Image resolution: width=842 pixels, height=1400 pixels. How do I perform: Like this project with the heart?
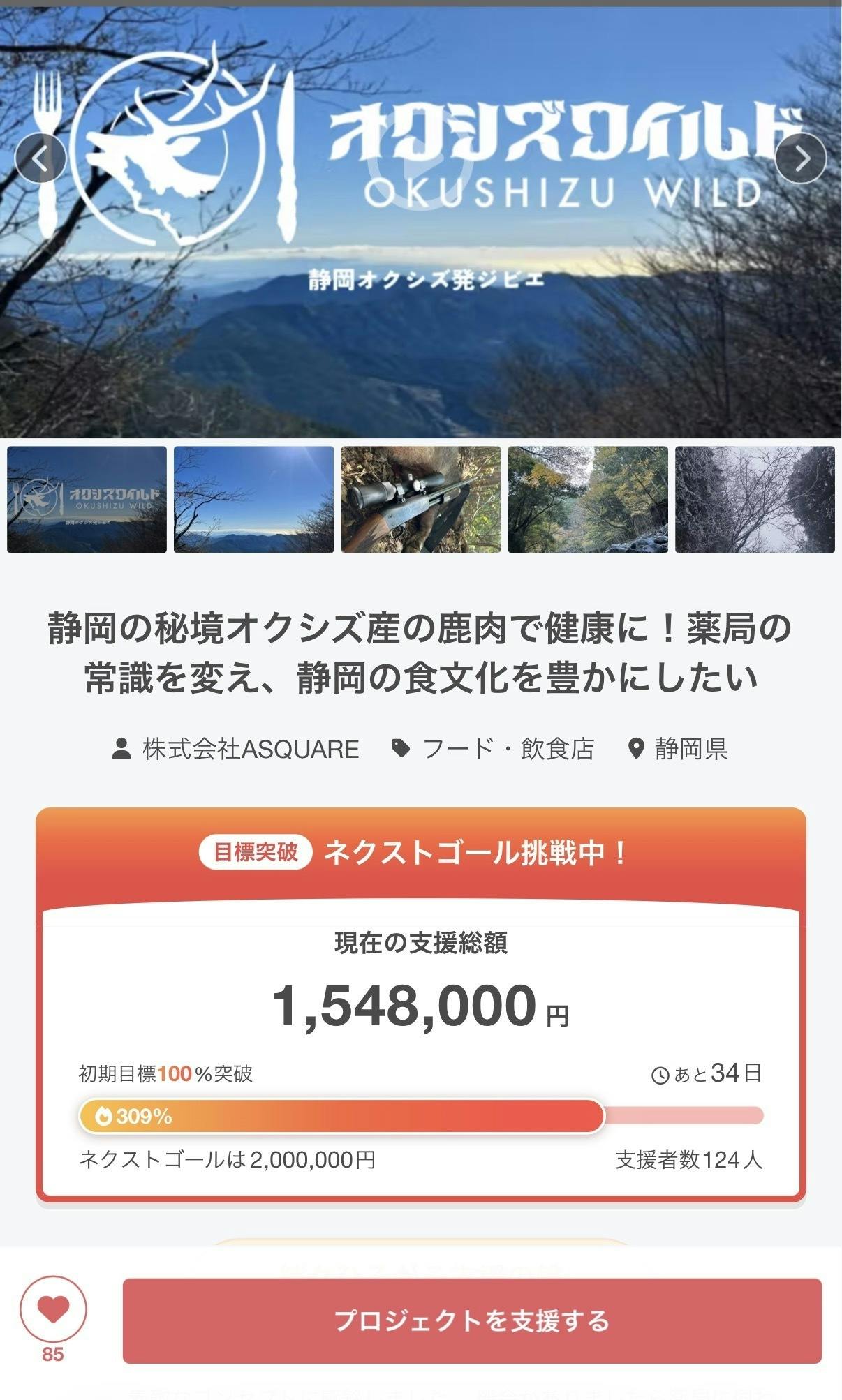pyautogui.click(x=53, y=1310)
